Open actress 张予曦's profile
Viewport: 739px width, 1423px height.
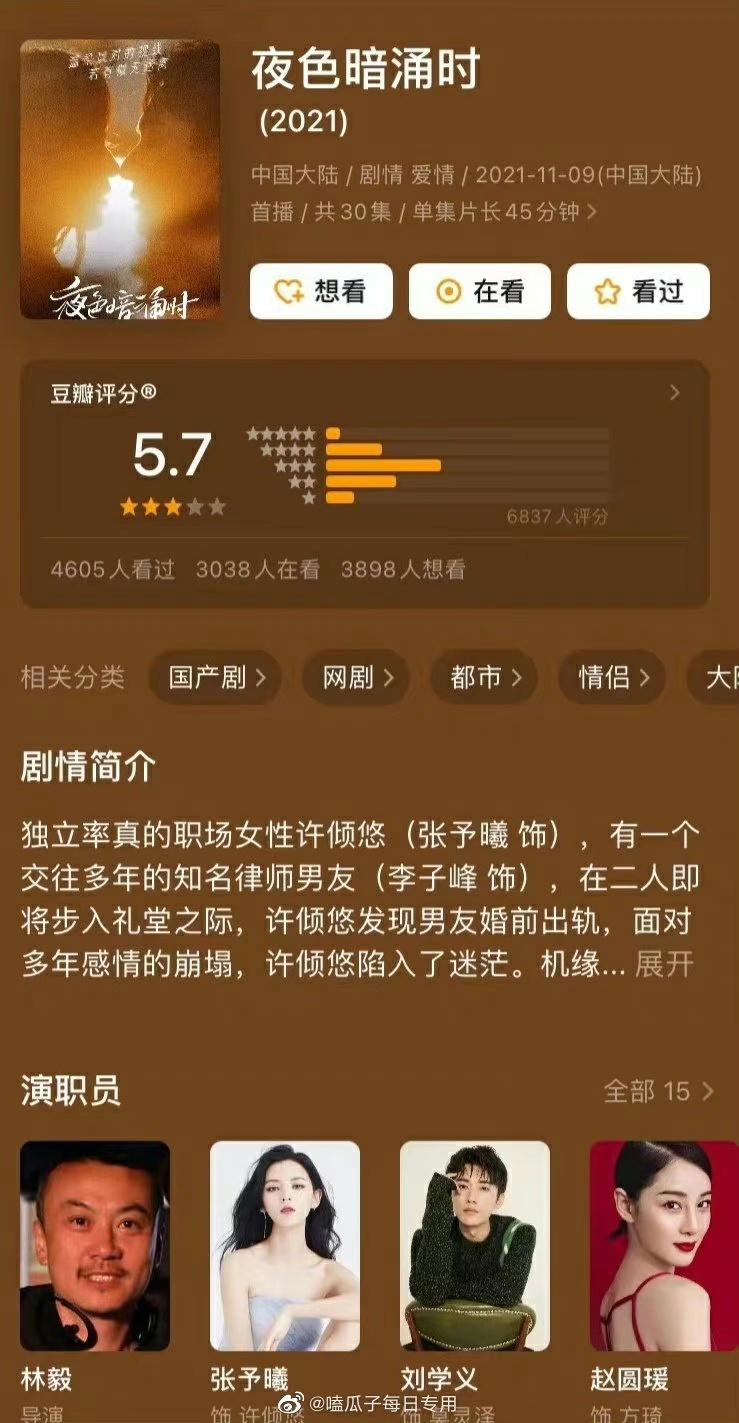click(x=285, y=1246)
